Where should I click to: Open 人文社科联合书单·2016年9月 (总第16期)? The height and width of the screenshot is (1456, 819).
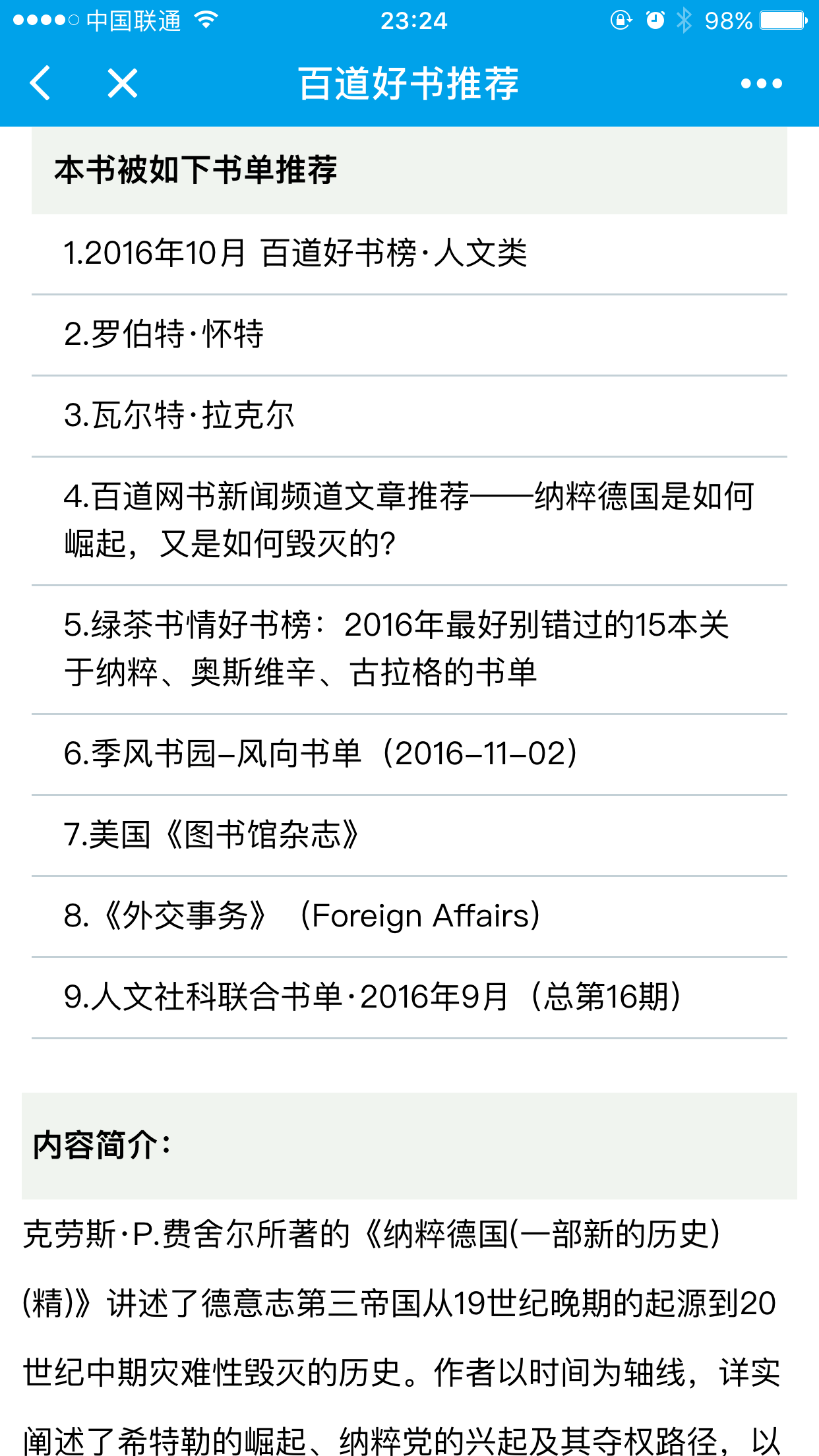coord(373,997)
